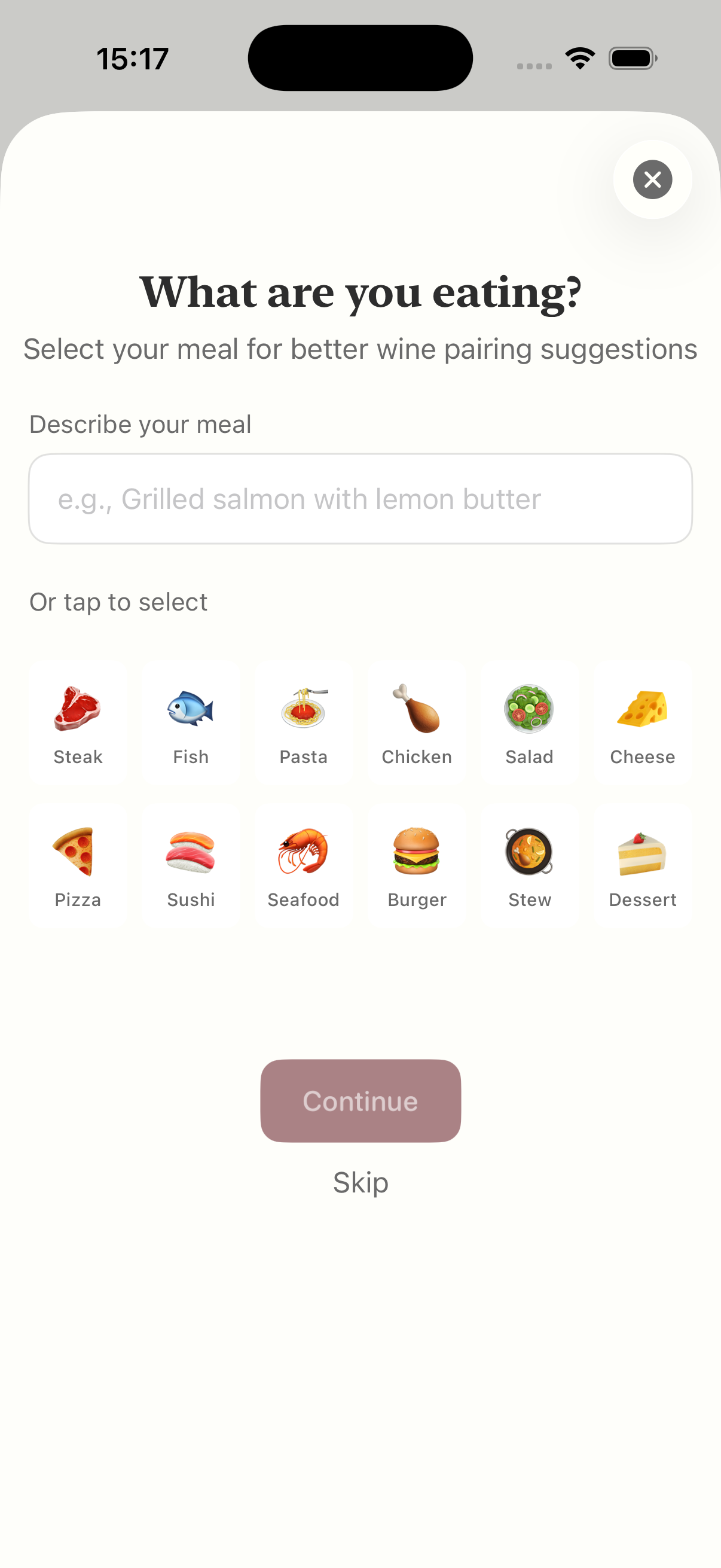721x1568 pixels.
Task: Select the Salad option
Action: 529,723
